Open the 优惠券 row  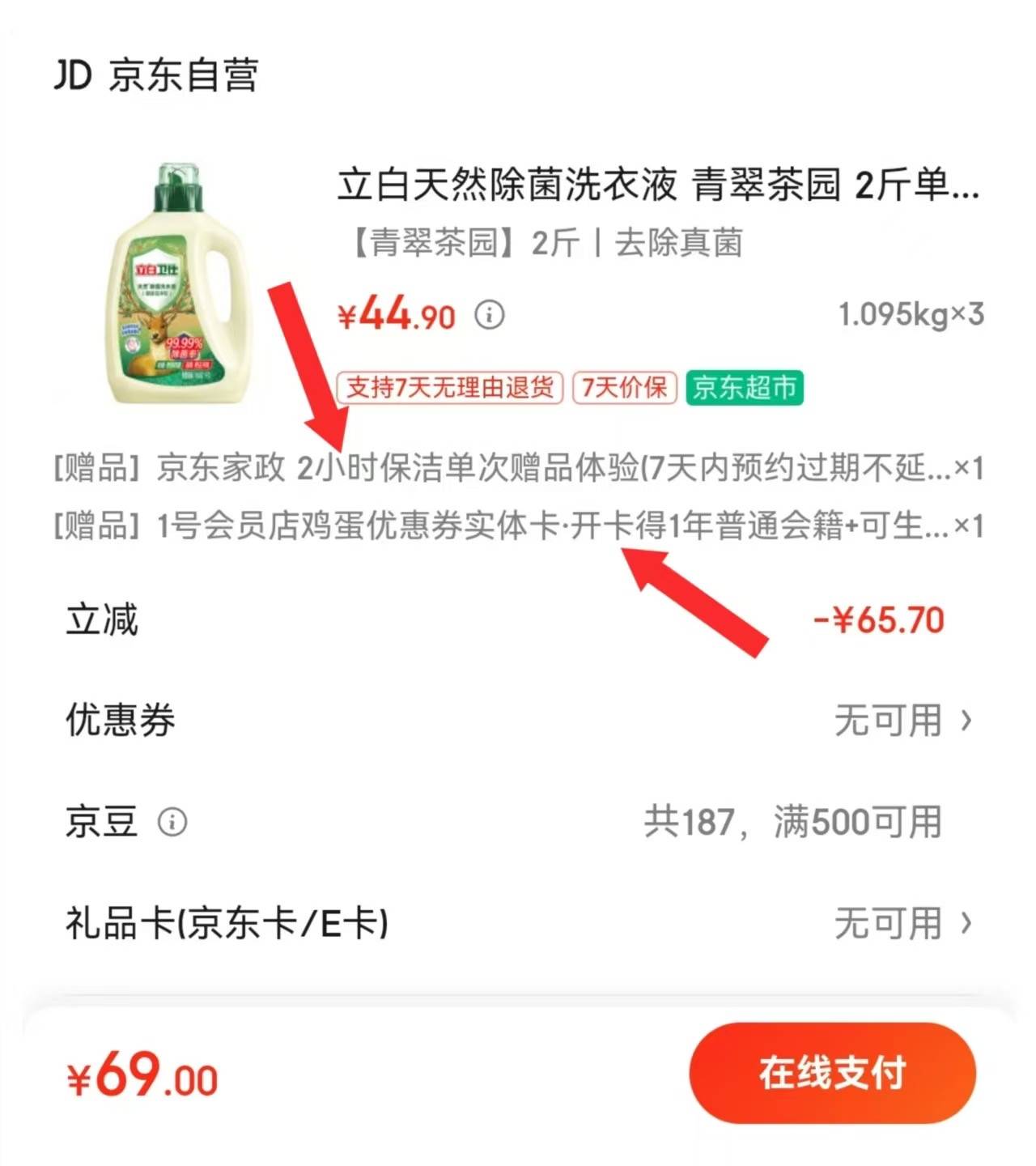(x=518, y=720)
